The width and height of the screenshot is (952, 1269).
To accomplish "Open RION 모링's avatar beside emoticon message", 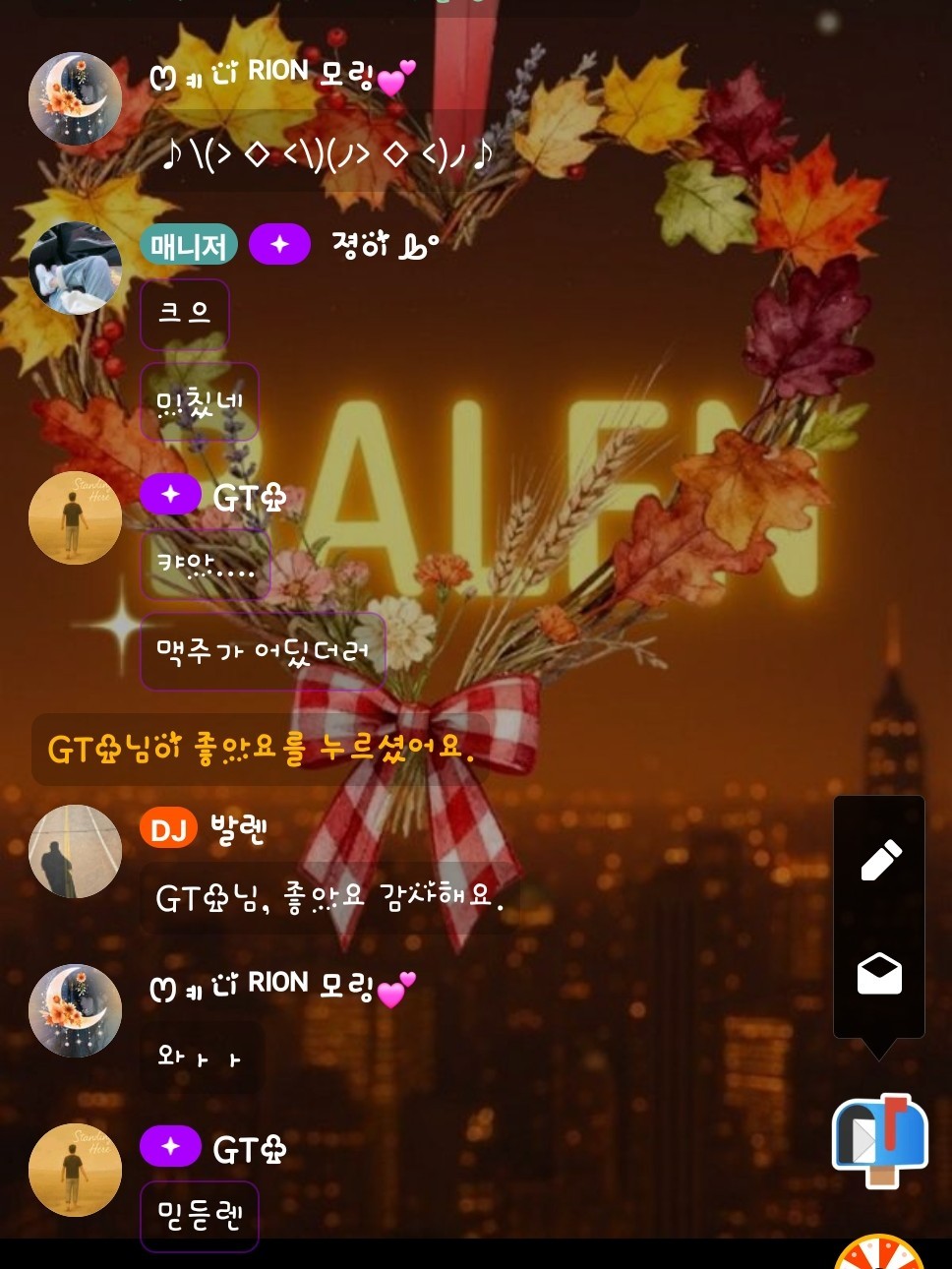I will click(75, 99).
